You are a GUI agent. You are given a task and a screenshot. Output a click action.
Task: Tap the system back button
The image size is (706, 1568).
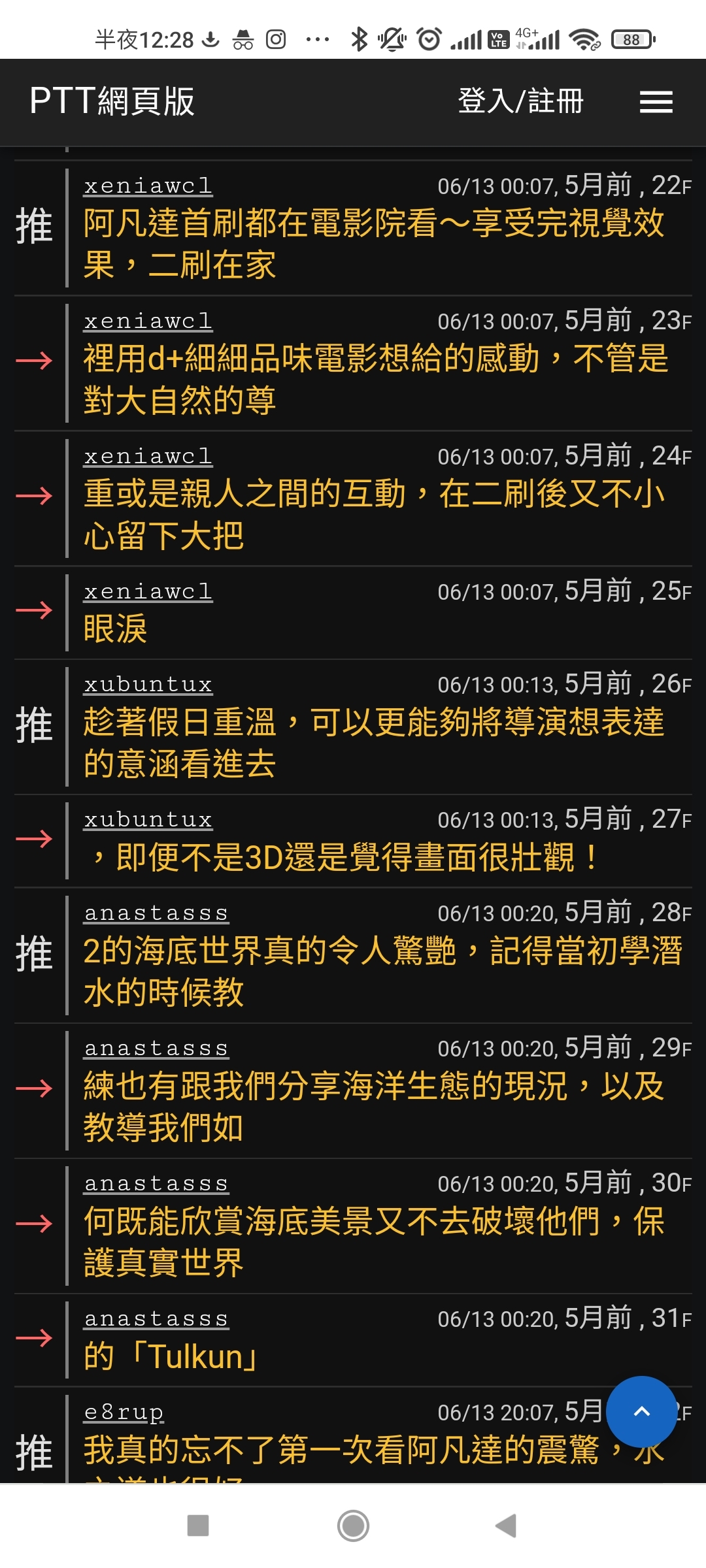506,1526
